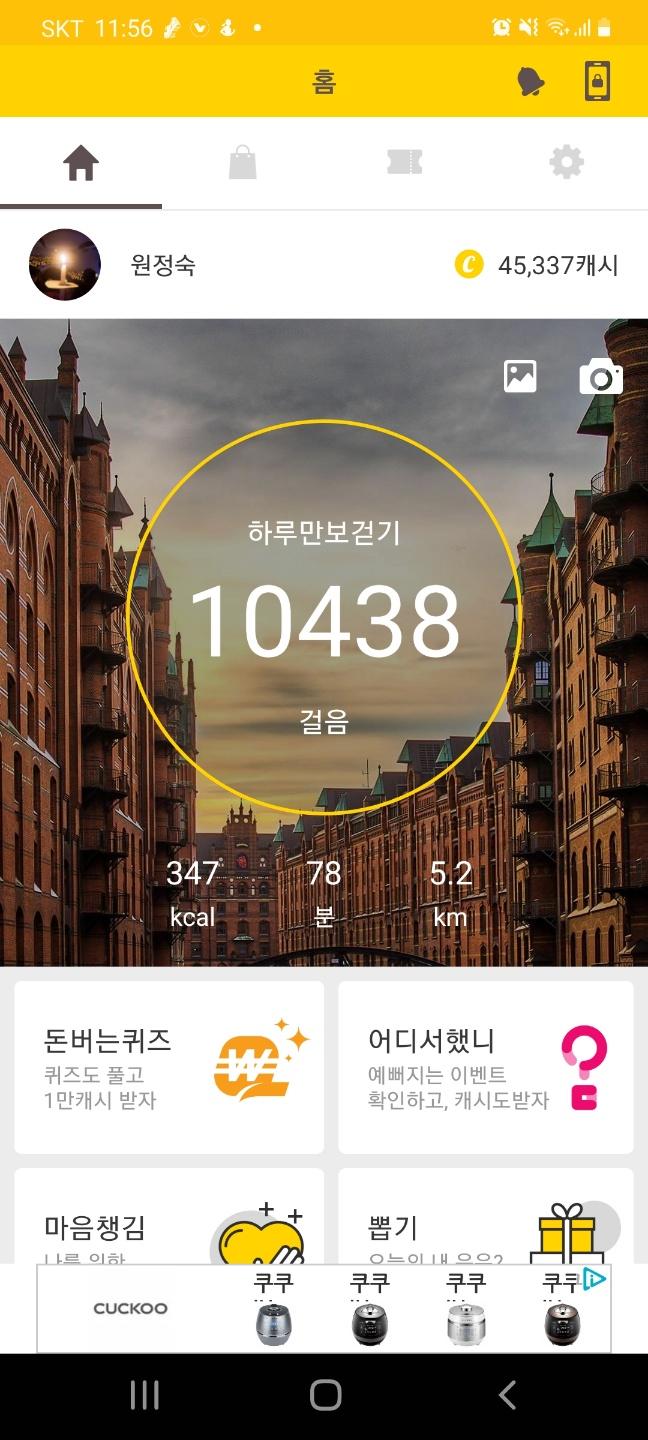
Task: Open the CUCKOO ad banner
Action: [x=130, y=1308]
